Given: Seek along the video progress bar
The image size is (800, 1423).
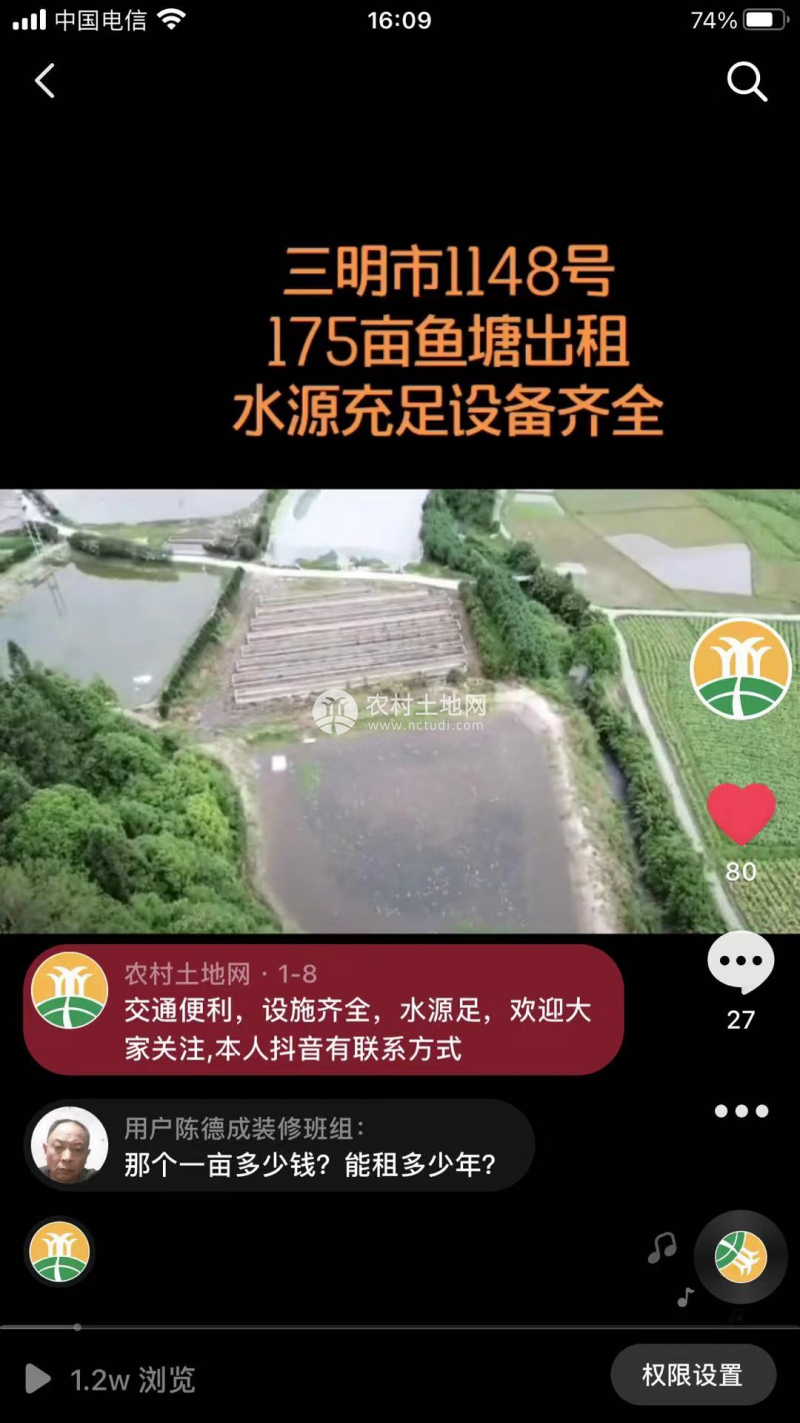Looking at the screenshot, I should [x=400, y=1327].
